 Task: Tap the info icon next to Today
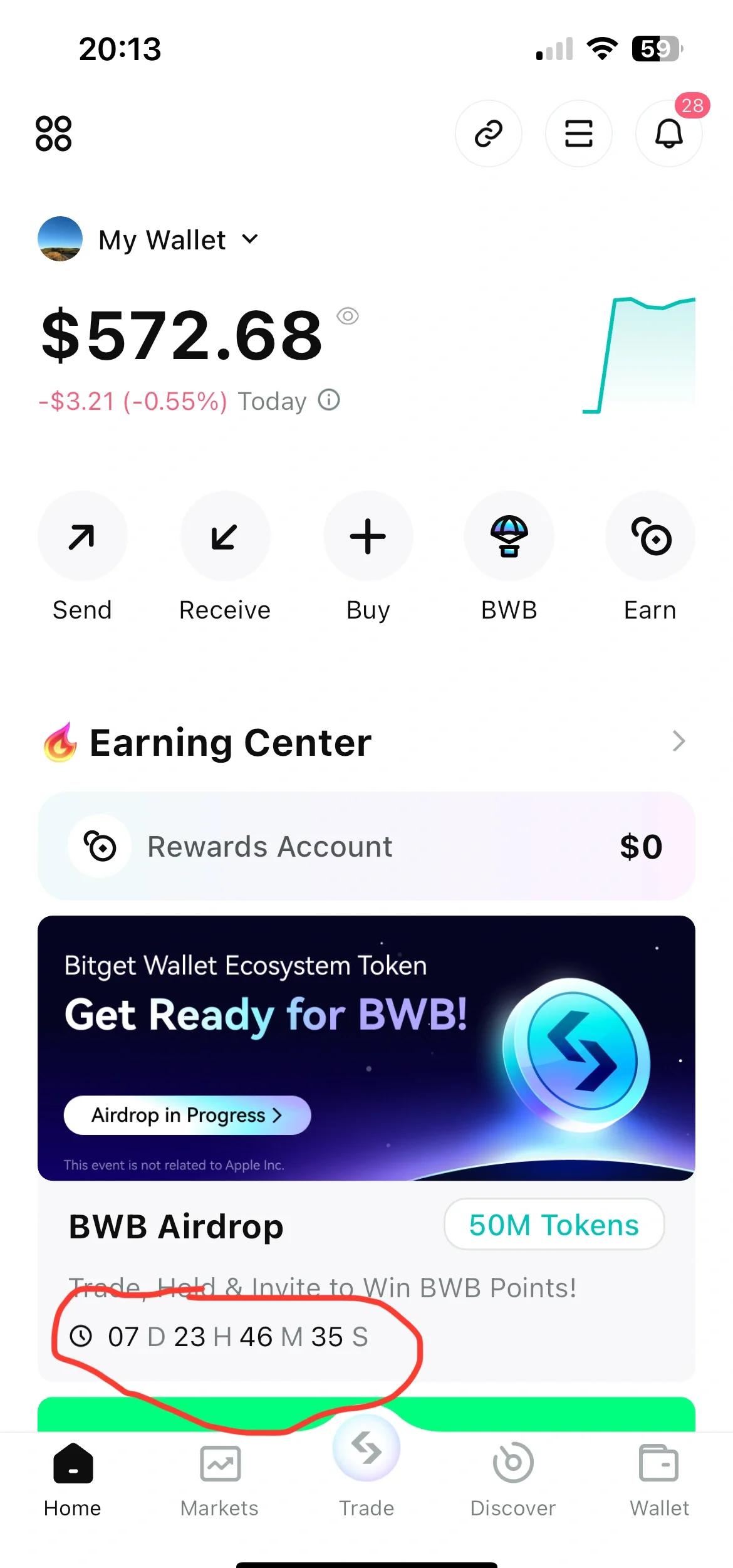[x=329, y=400]
